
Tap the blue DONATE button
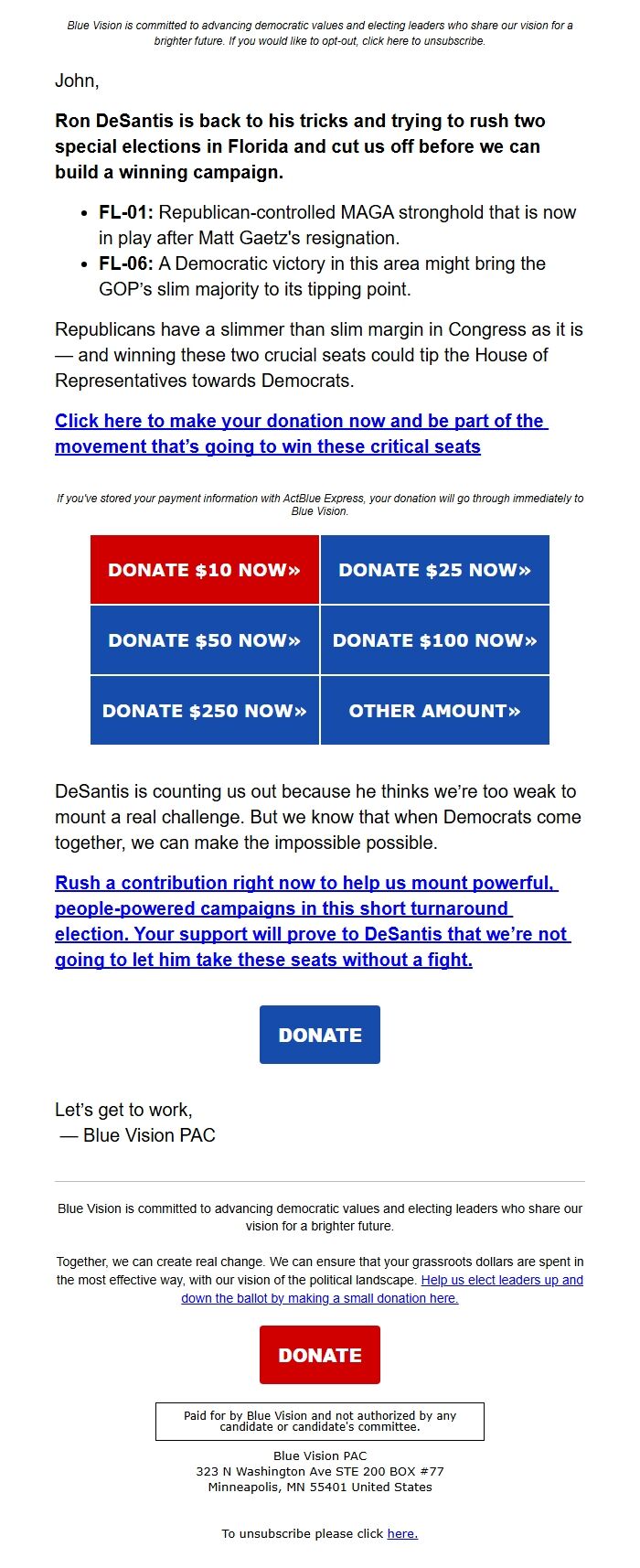(x=320, y=1035)
